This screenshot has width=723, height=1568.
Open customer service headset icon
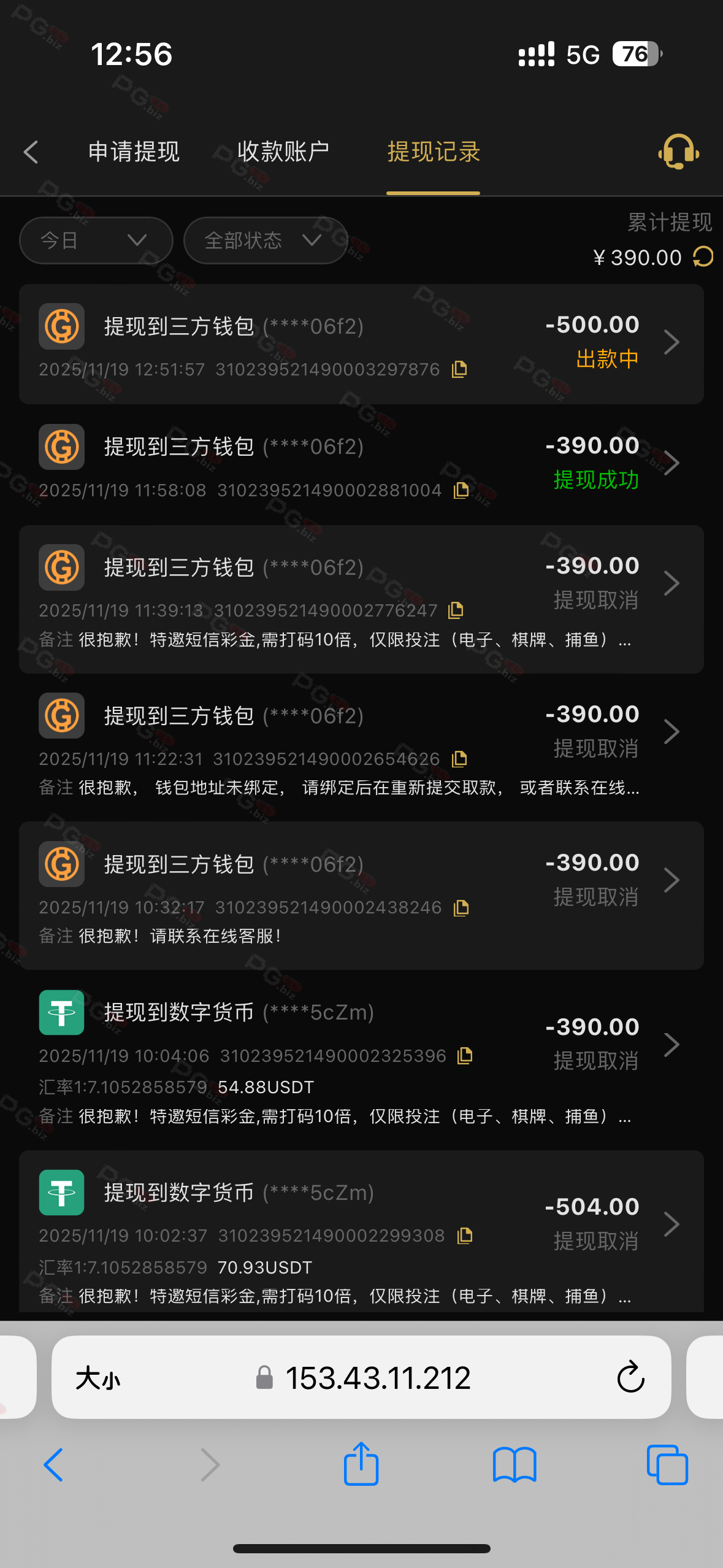(678, 152)
